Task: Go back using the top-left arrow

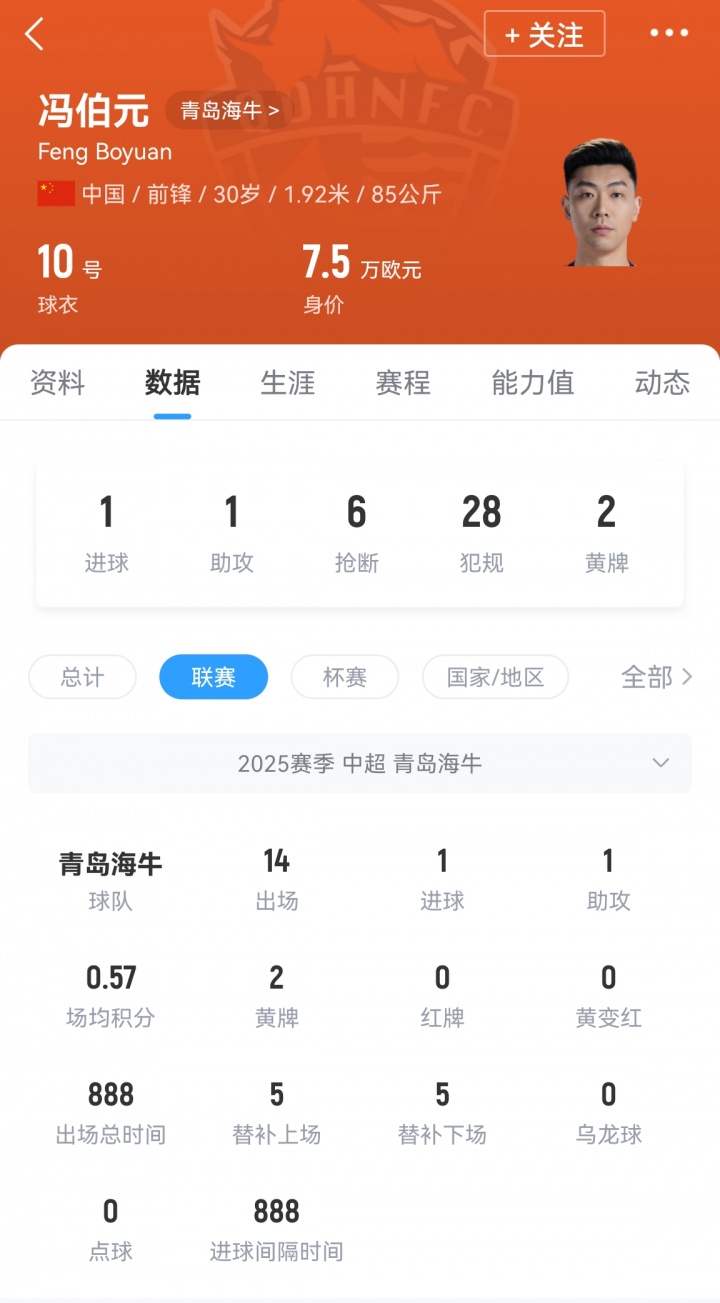Action: click(35, 34)
